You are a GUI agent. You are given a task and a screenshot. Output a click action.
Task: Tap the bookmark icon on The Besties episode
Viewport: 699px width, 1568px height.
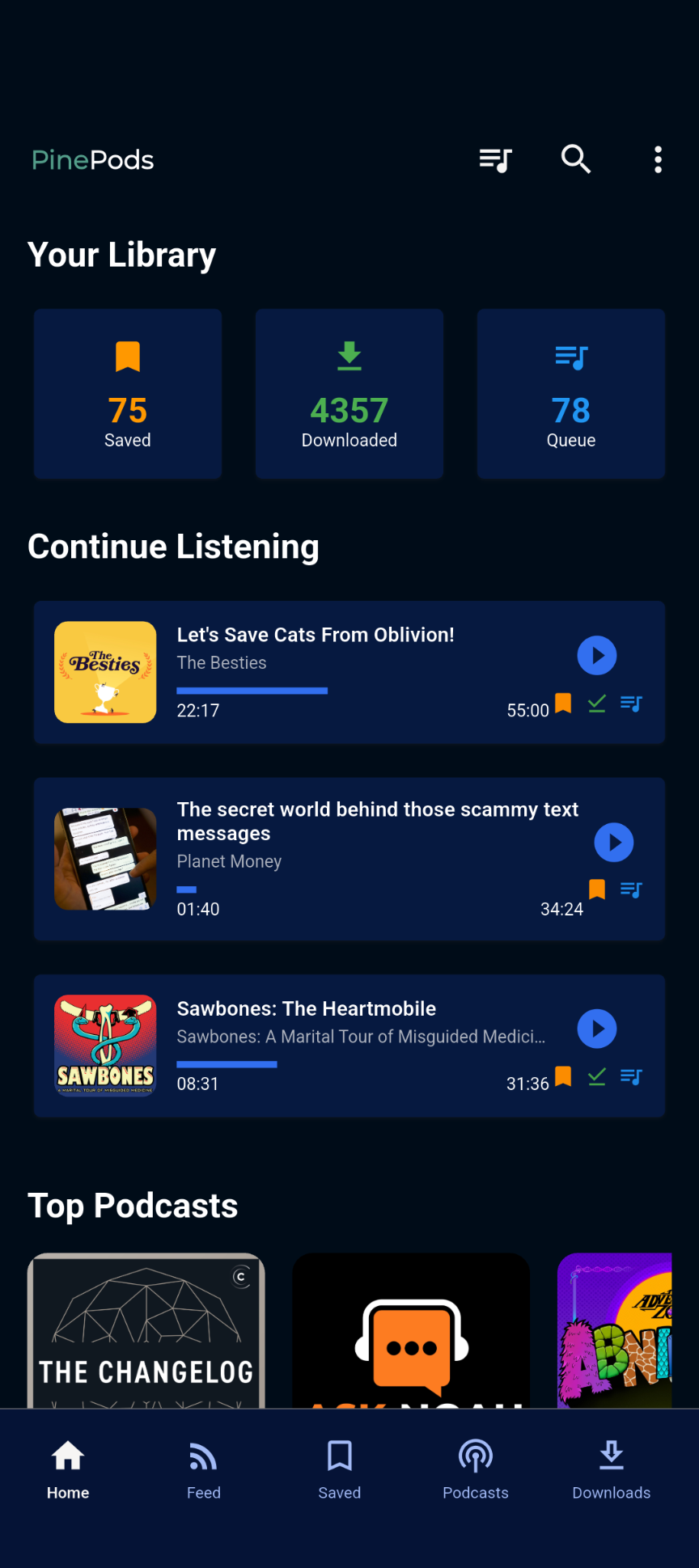click(563, 704)
